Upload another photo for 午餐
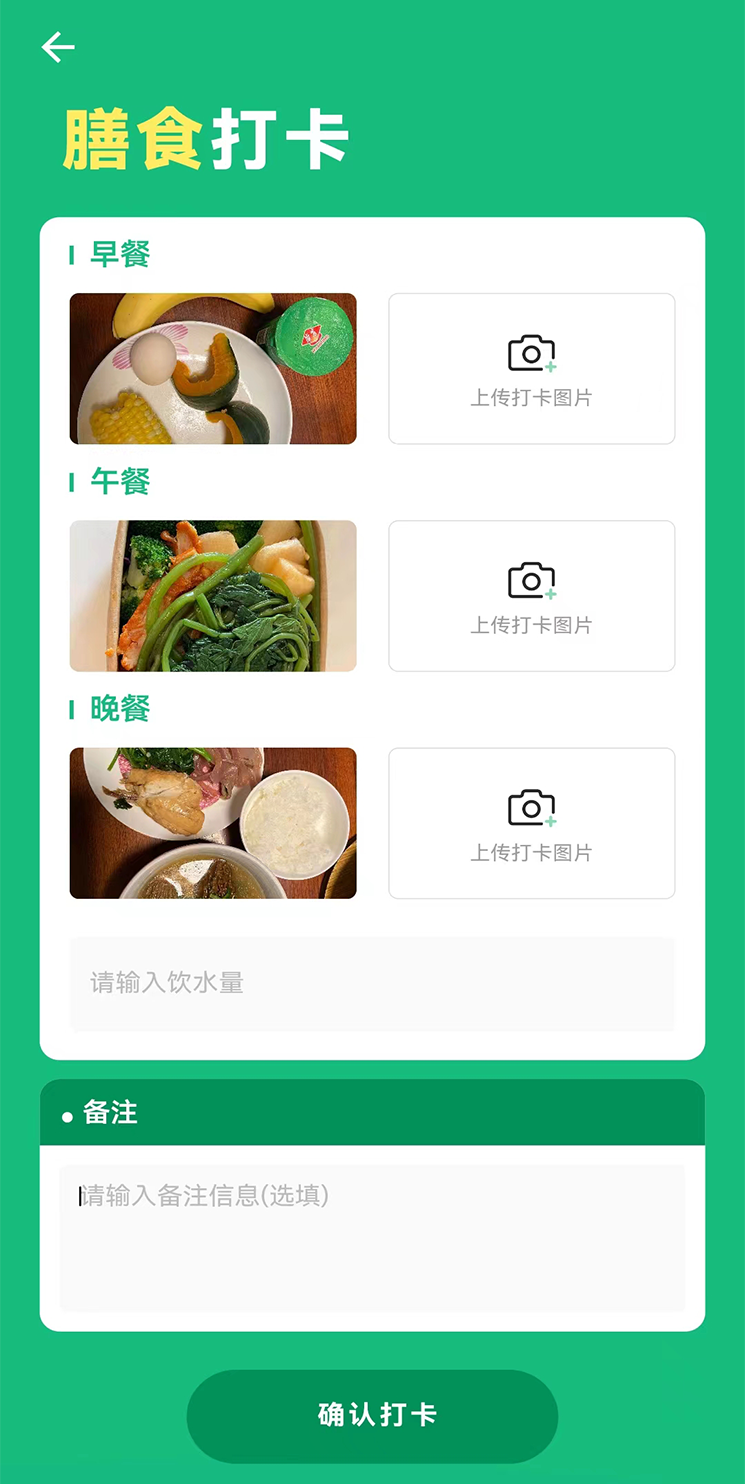This screenshot has width=745, height=1484. pyautogui.click(x=531, y=596)
